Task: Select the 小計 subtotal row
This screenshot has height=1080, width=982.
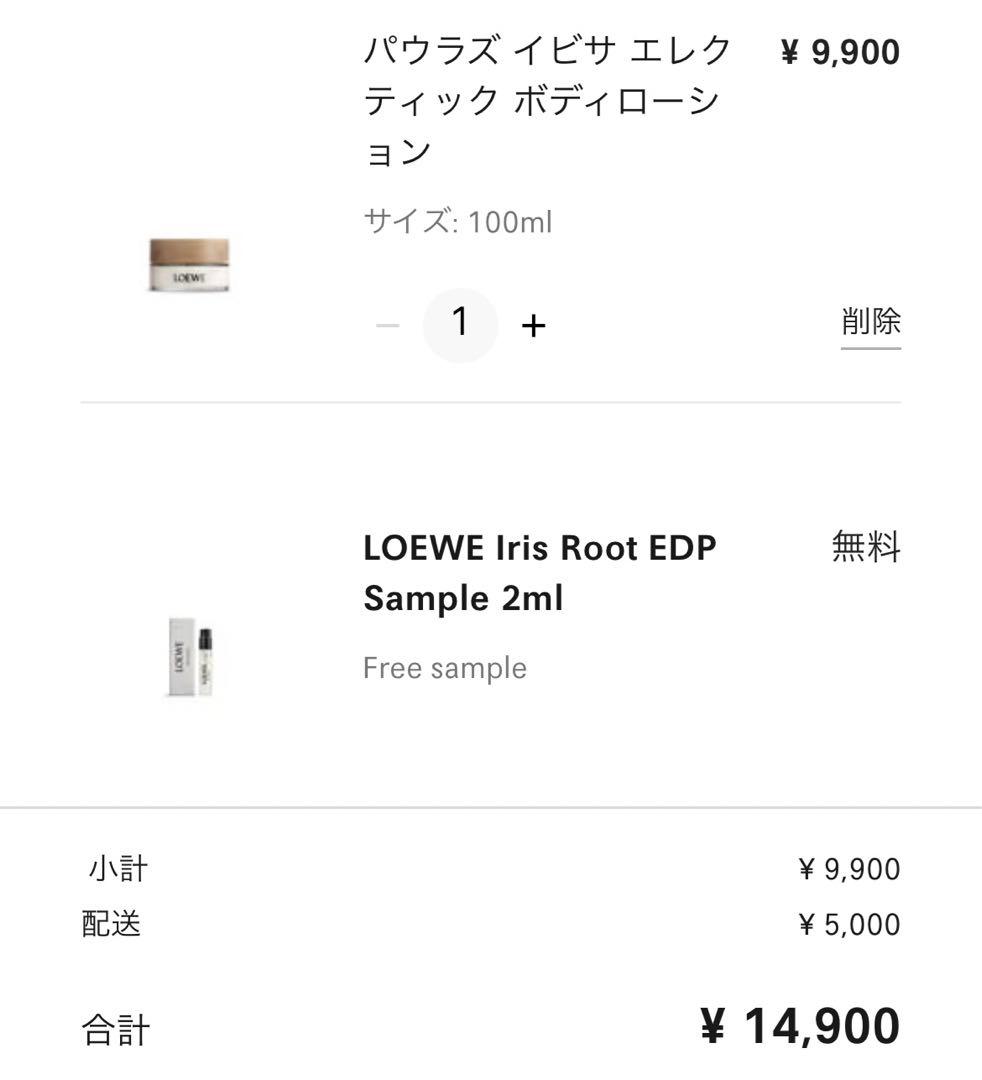Action: 117,870
